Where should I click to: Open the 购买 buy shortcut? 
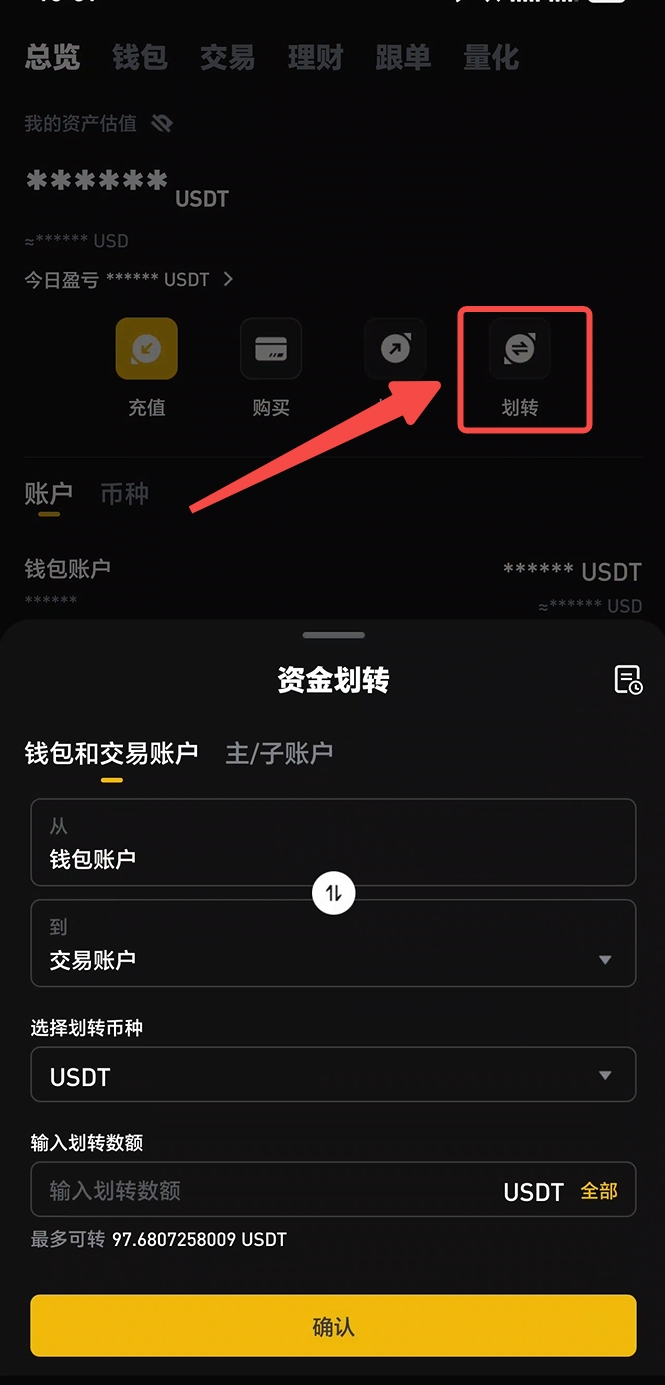(271, 366)
